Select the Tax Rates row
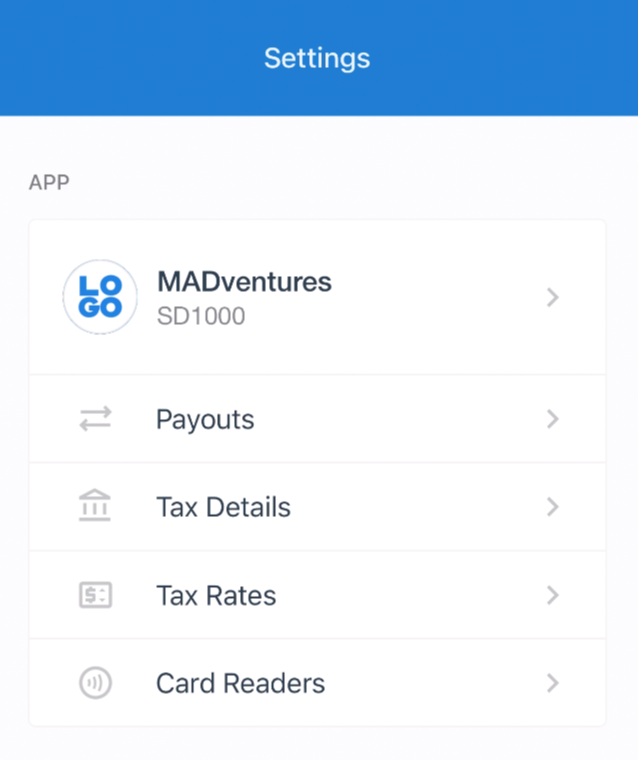 [317, 595]
